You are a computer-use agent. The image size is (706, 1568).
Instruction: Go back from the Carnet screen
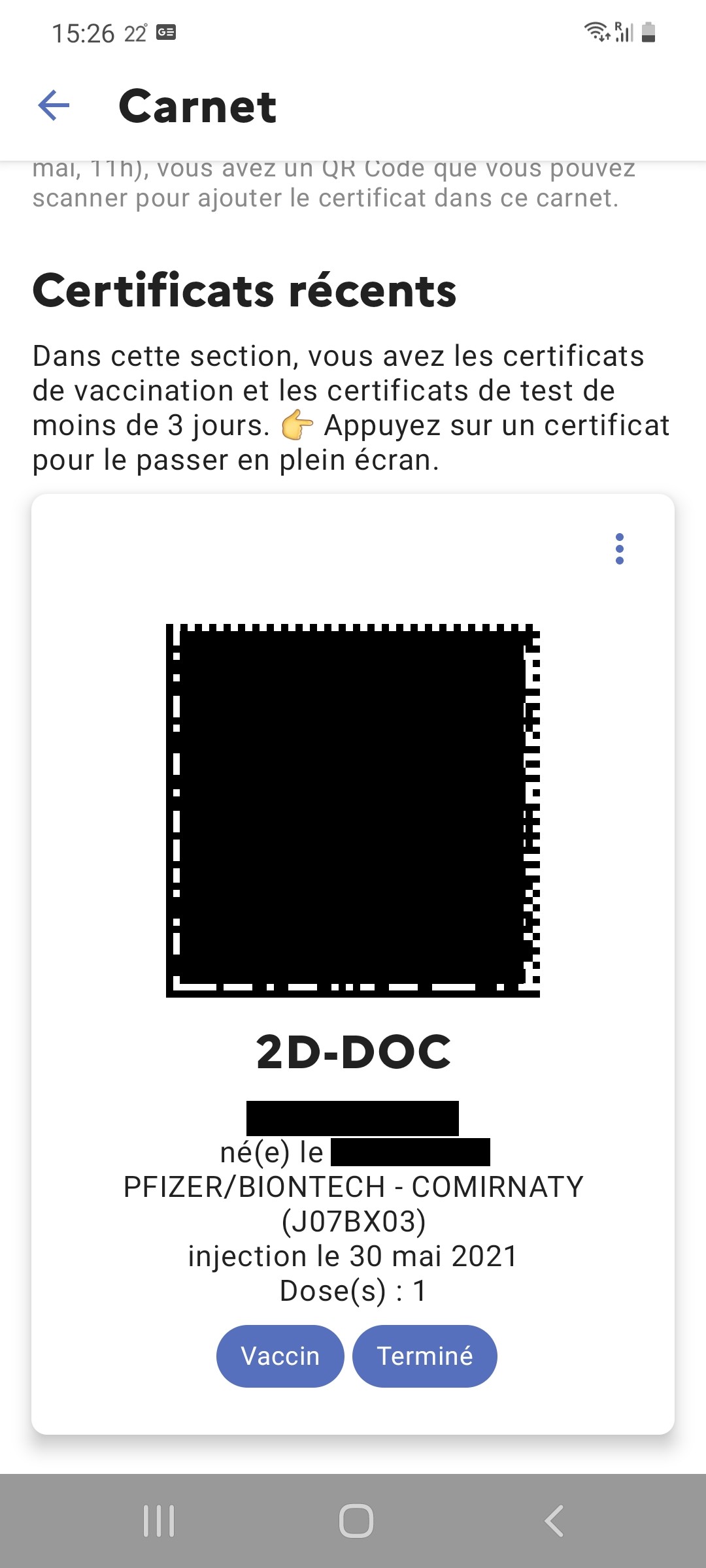(x=54, y=106)
